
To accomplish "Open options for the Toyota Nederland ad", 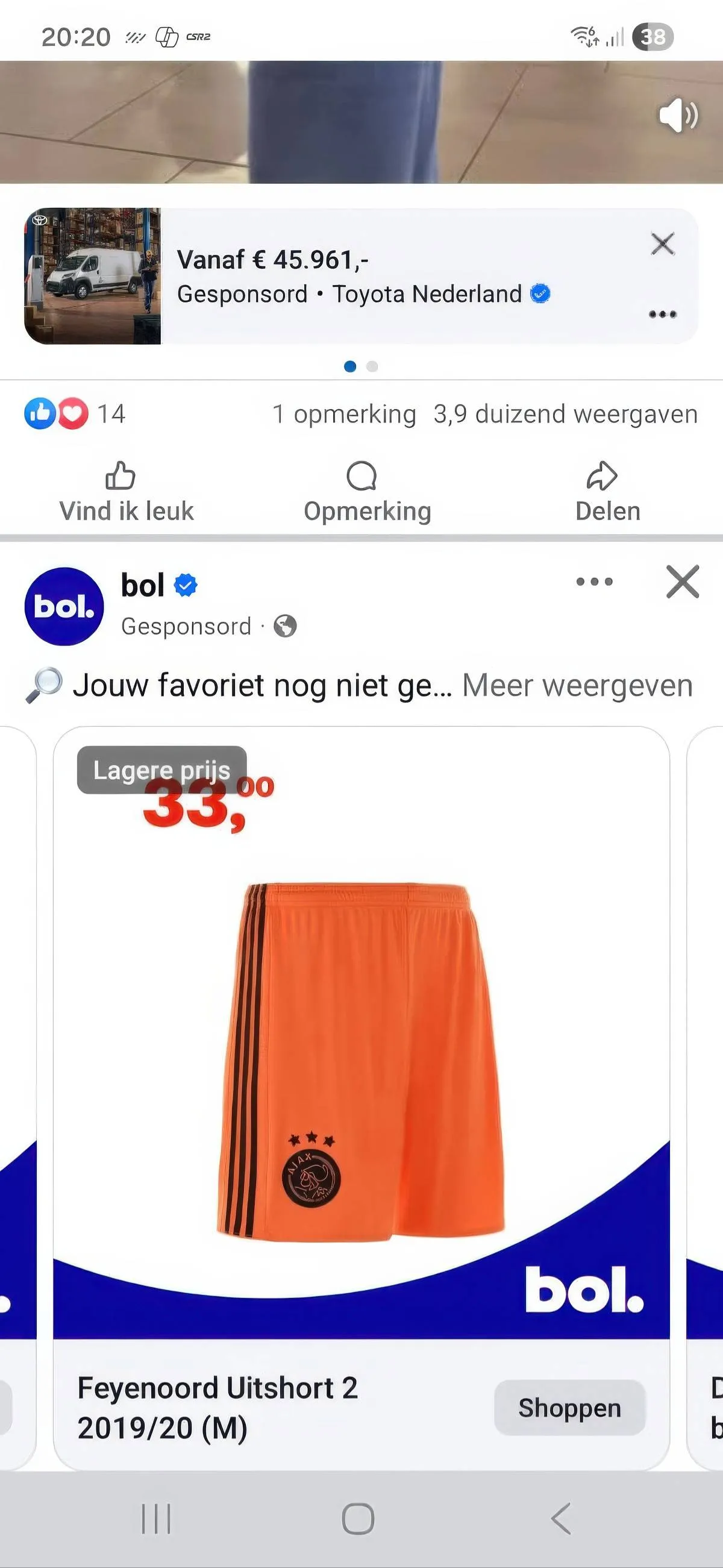I will [662, 314].
